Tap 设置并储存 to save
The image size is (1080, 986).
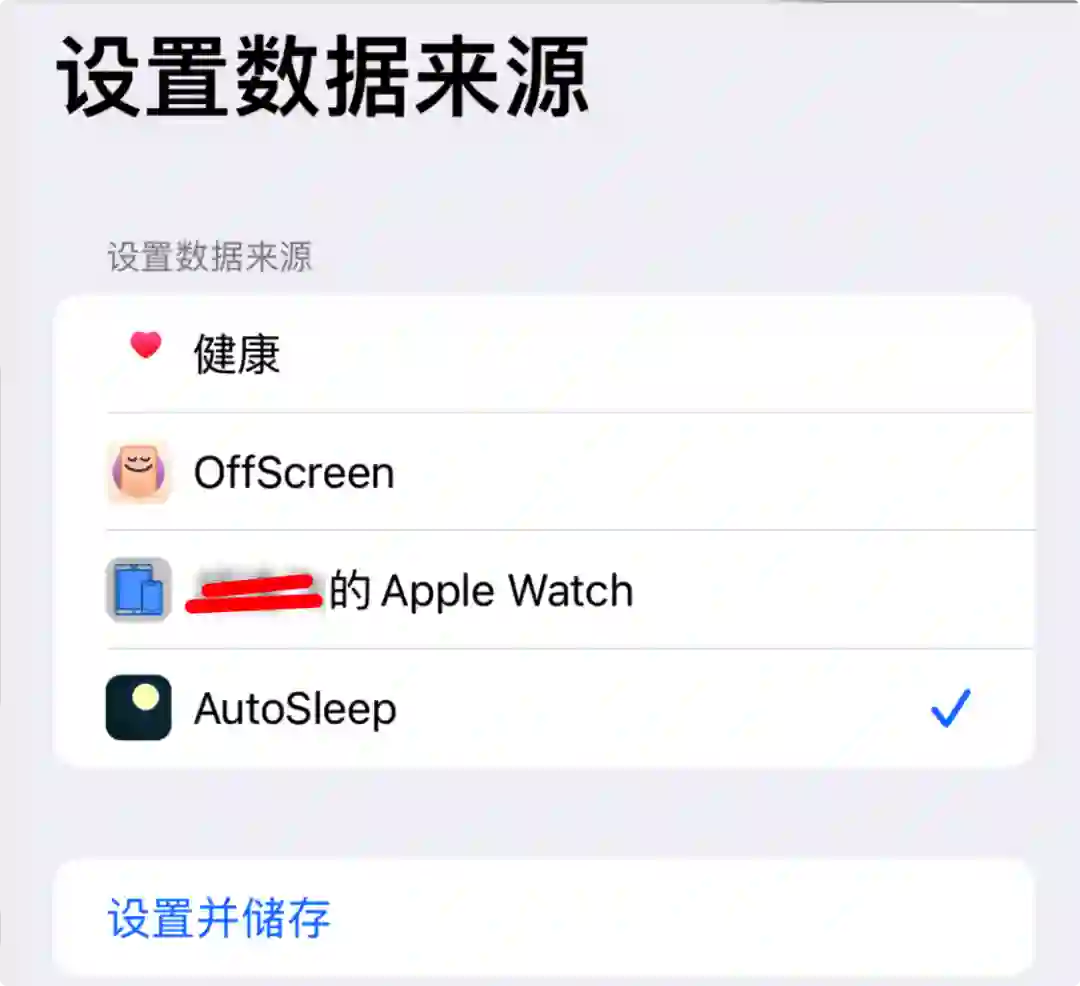click(x=219, y=918)
